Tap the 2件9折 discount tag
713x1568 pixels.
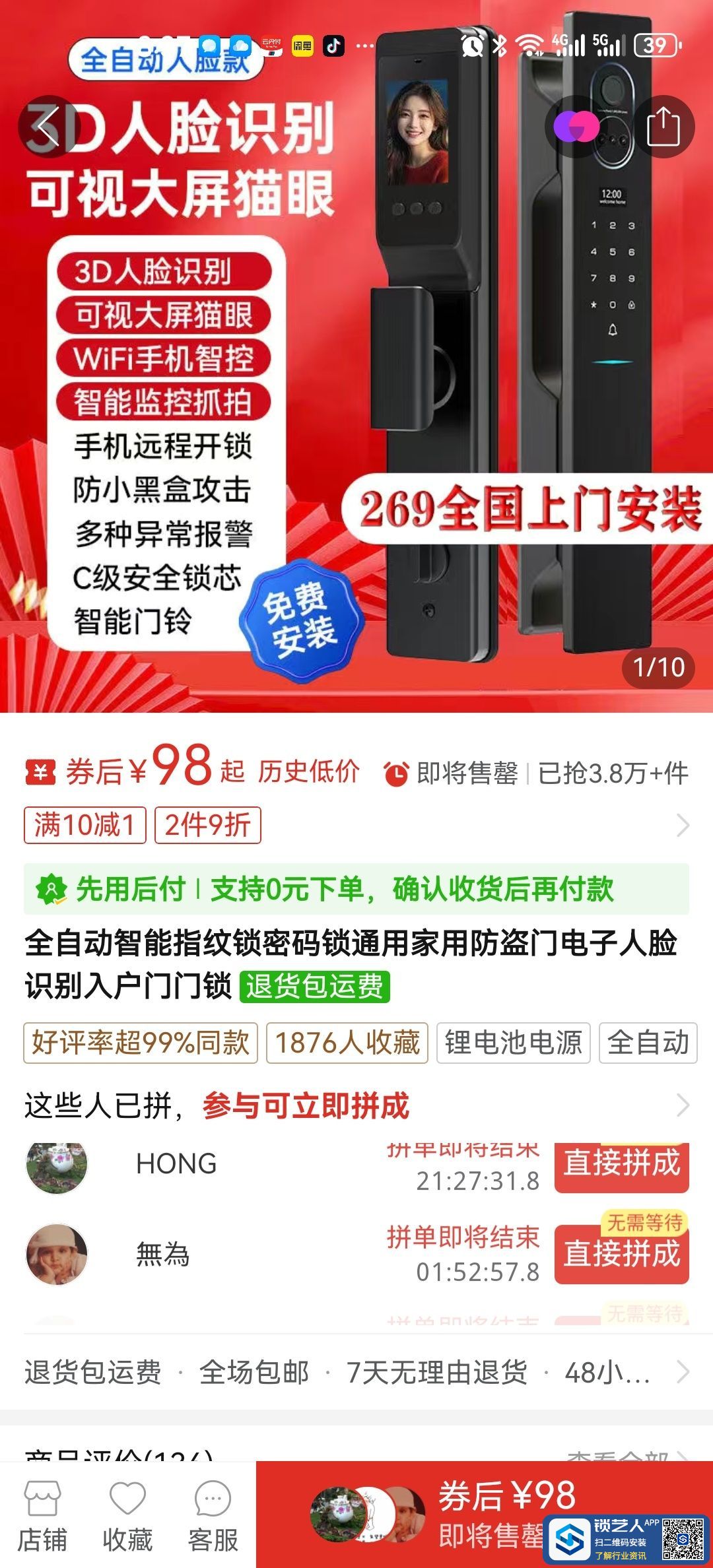tap(207, 825)
